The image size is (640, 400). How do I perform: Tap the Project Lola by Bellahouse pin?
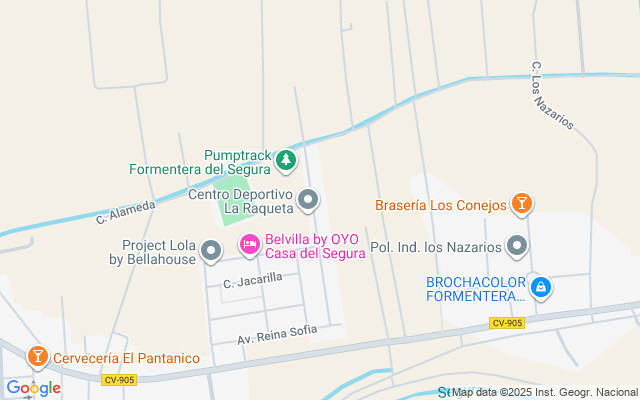tap(211, 251)
